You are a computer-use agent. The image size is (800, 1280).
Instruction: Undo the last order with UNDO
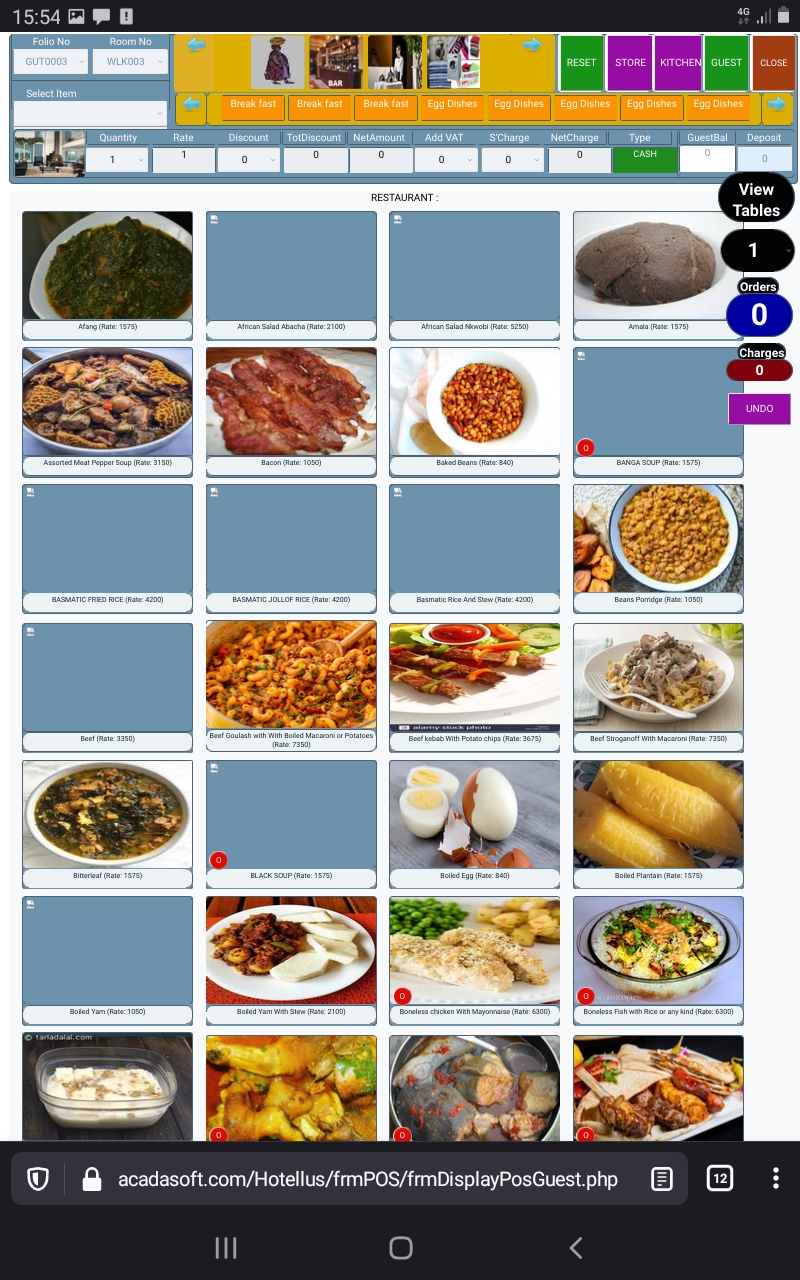click(759, 409)
